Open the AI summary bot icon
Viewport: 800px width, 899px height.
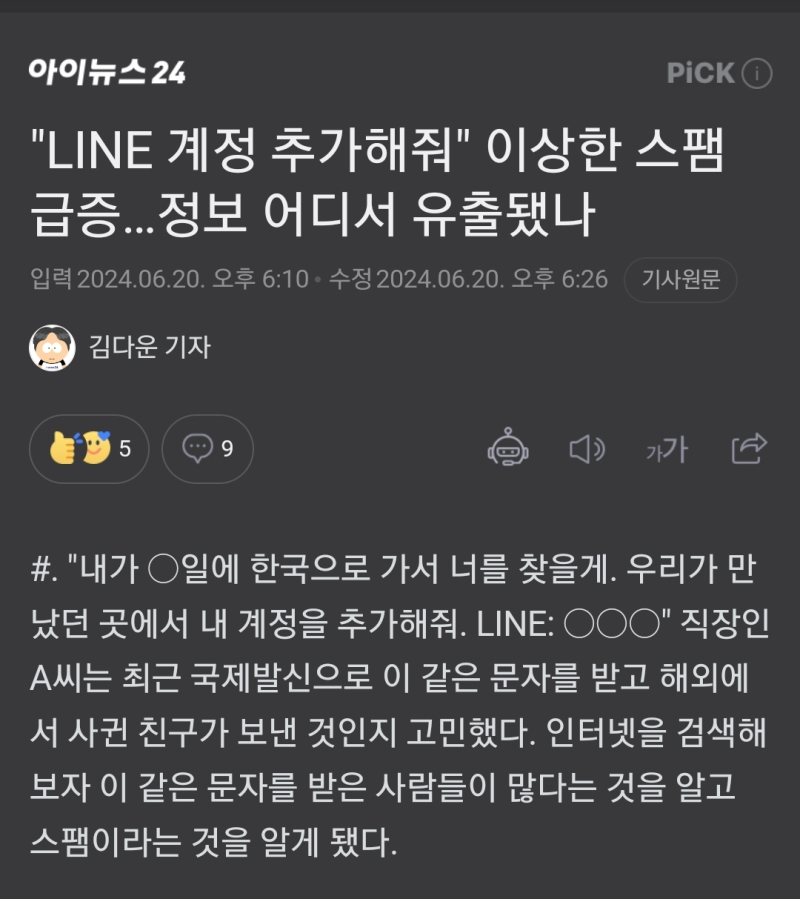tap(508, 449)
